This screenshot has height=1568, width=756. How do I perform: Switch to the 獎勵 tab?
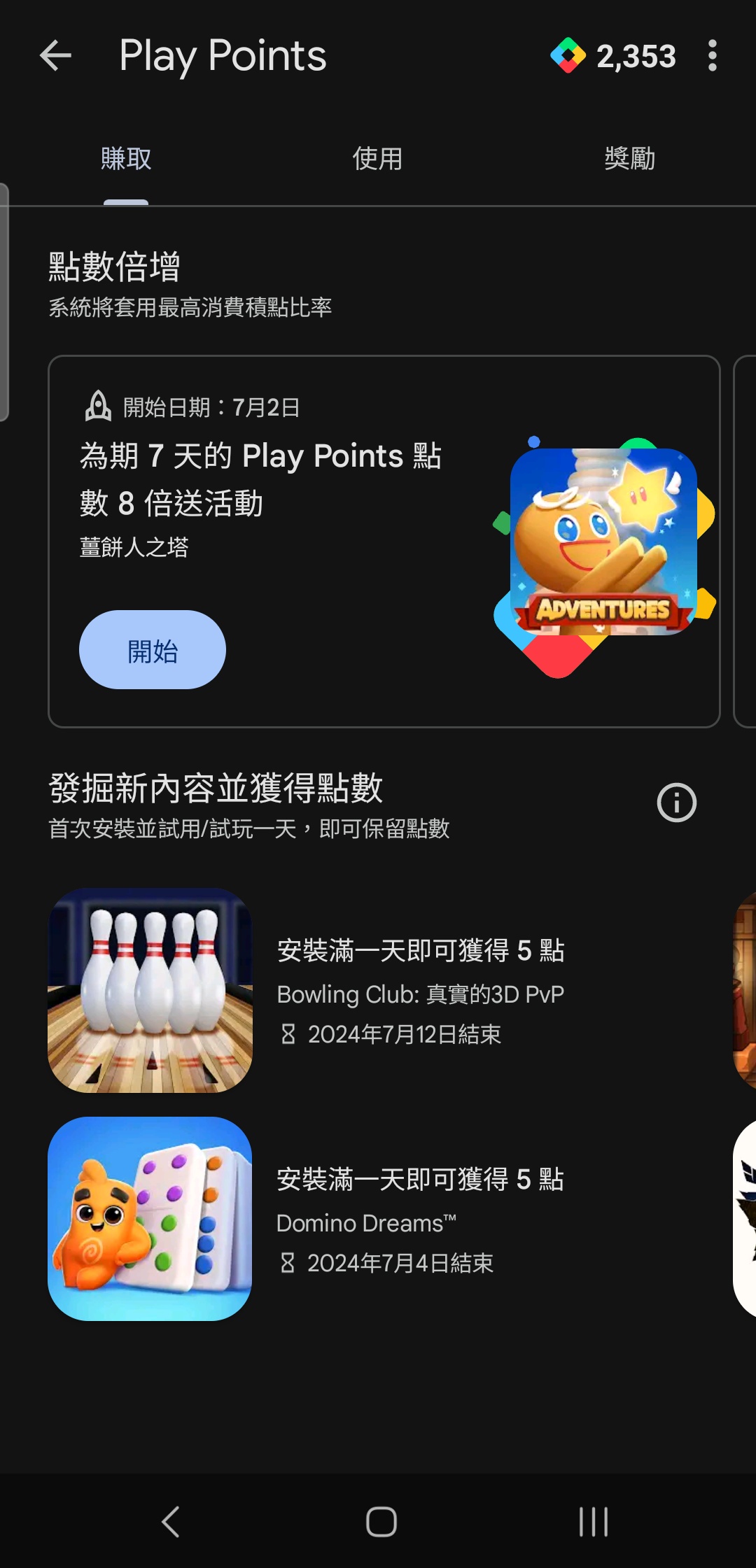click(629, 159)
